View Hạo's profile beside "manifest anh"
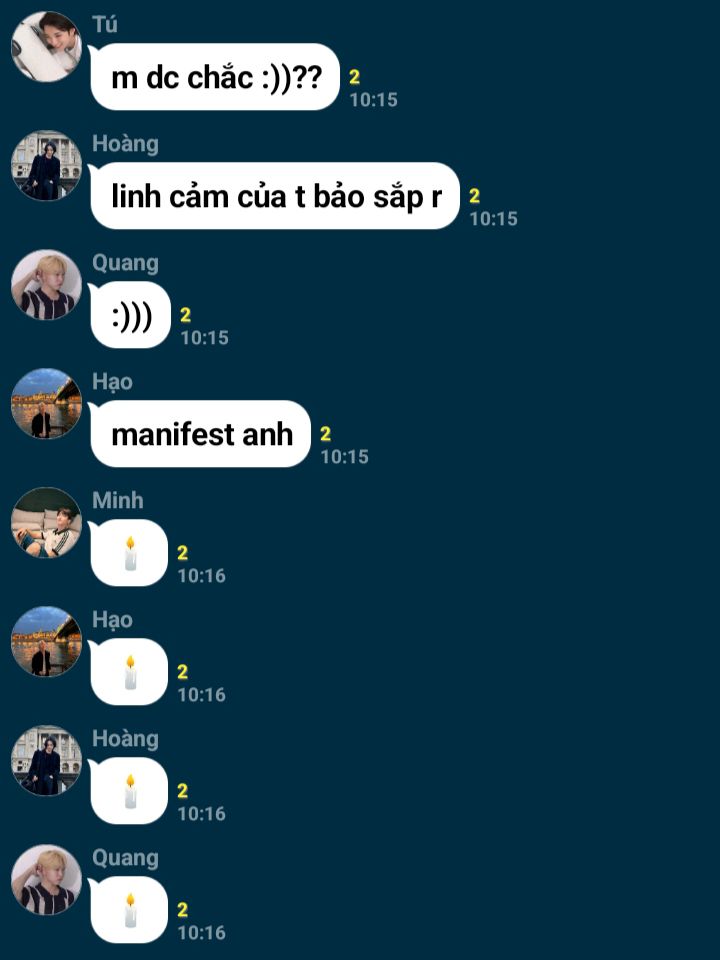720x960 pixels. pos(47,403)
